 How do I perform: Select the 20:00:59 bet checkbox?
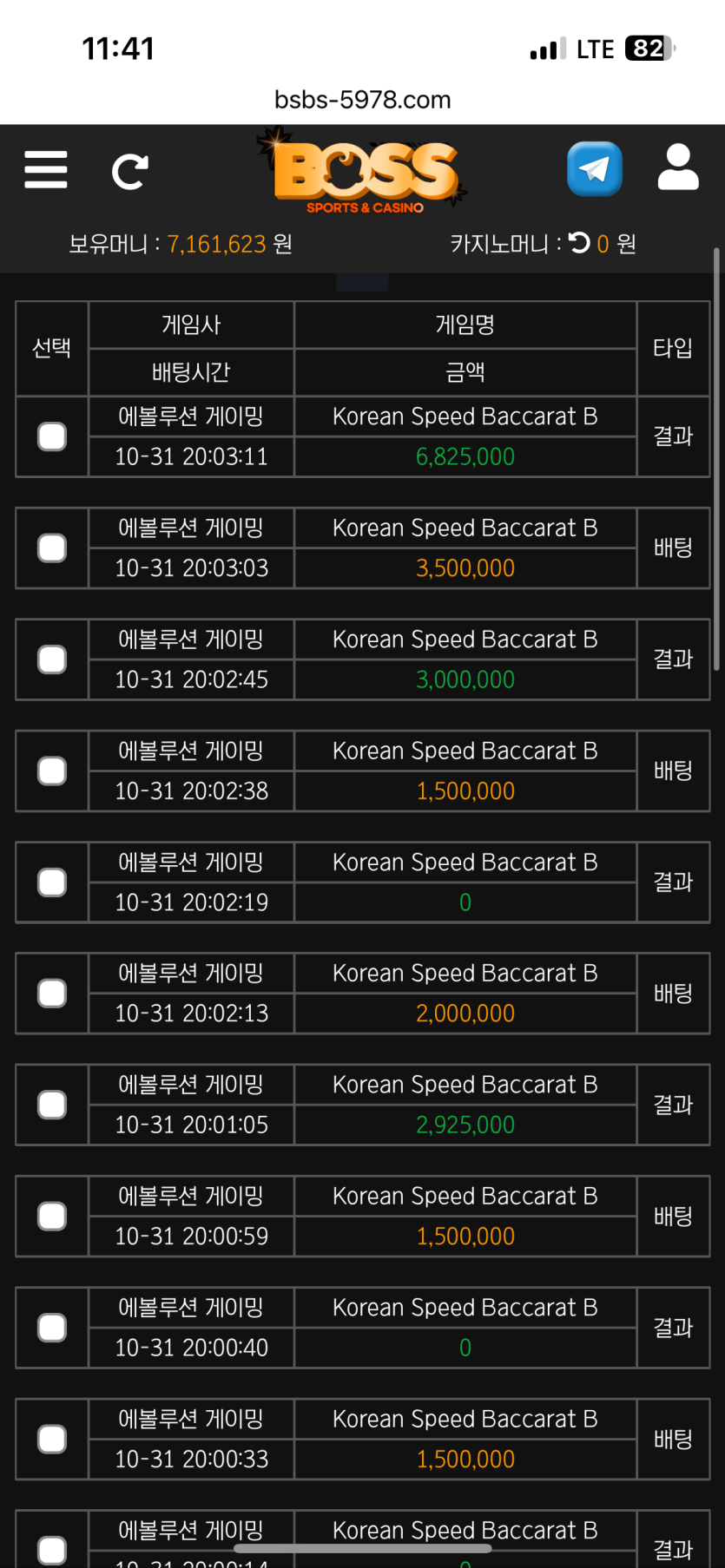pyautogui.click(x=52, y=1217)
